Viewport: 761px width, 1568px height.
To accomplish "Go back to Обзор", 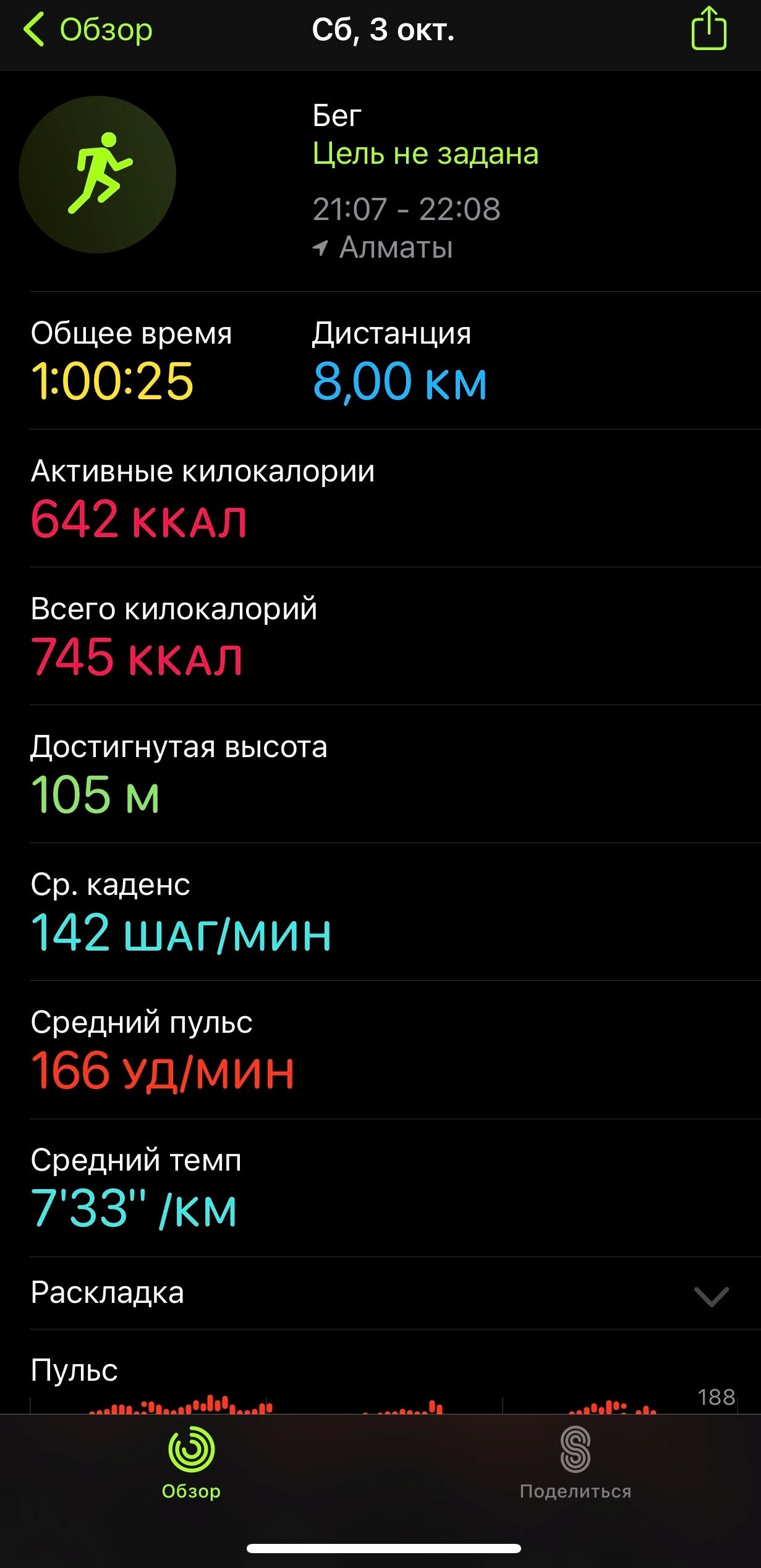I will click(88, 30).
